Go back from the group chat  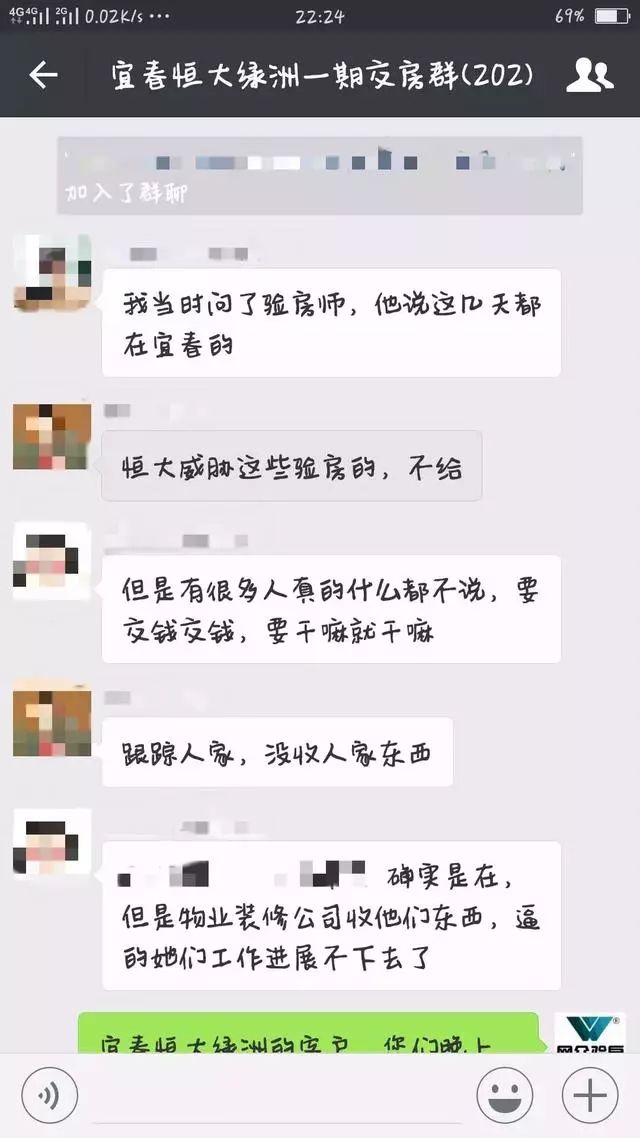coord(43,75)
